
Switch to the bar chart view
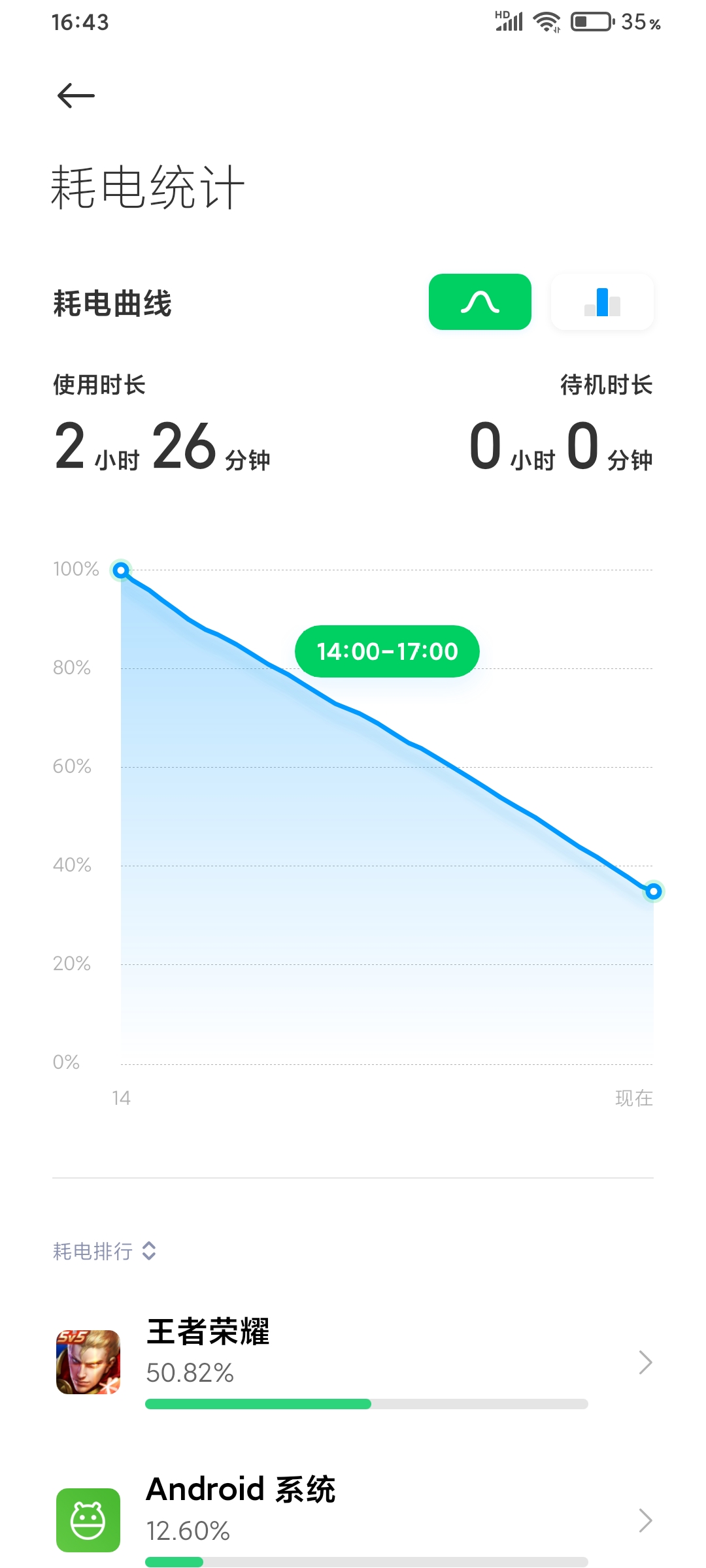tap(602, 302)
